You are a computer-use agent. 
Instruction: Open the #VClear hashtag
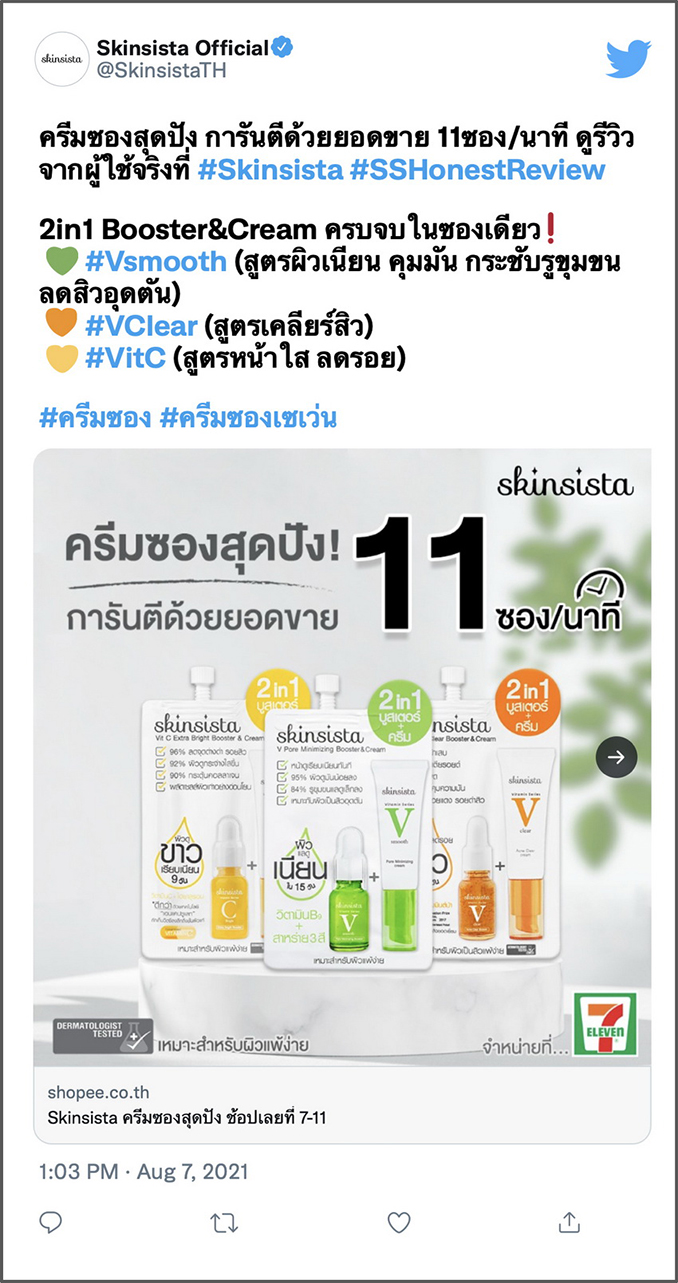click(141, 326)
